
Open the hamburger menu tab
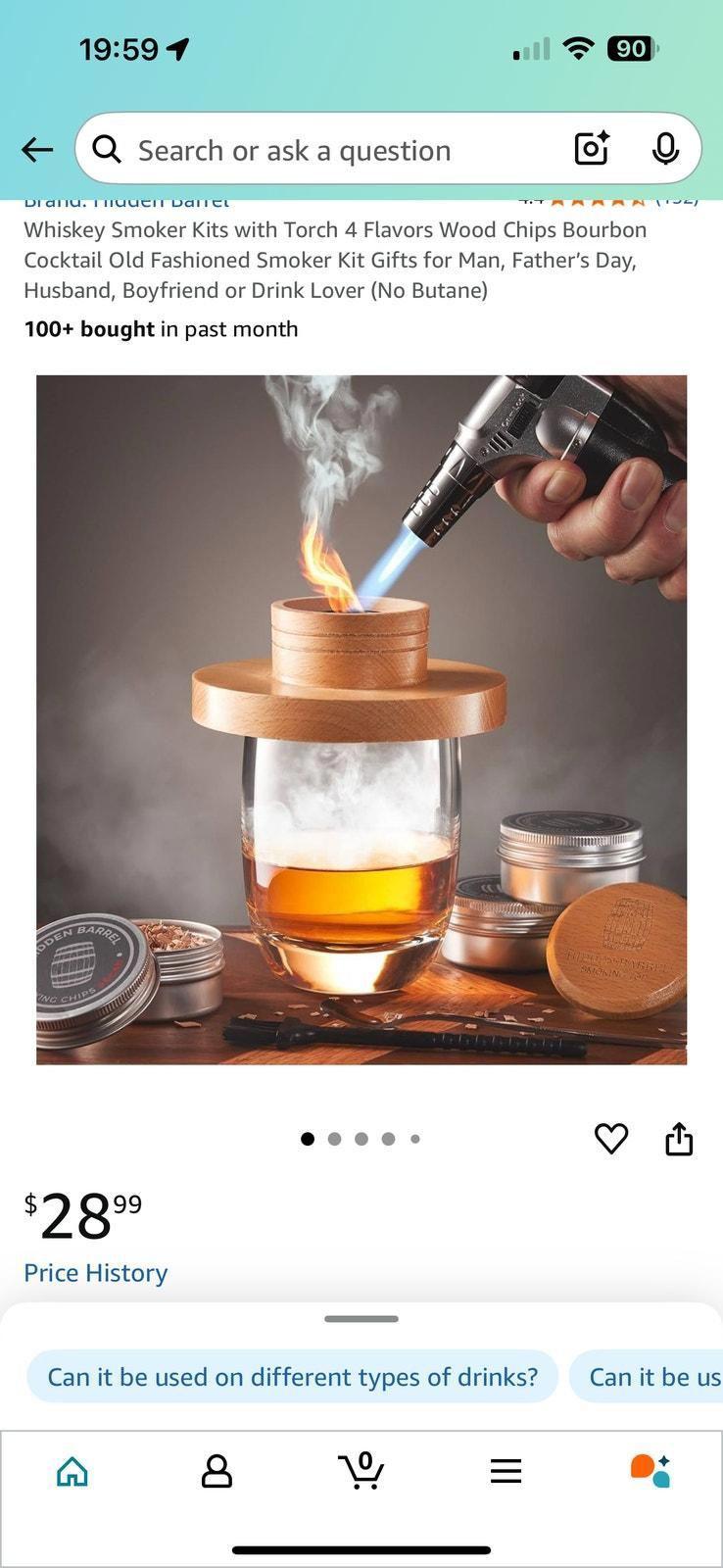click(506, 1471)
